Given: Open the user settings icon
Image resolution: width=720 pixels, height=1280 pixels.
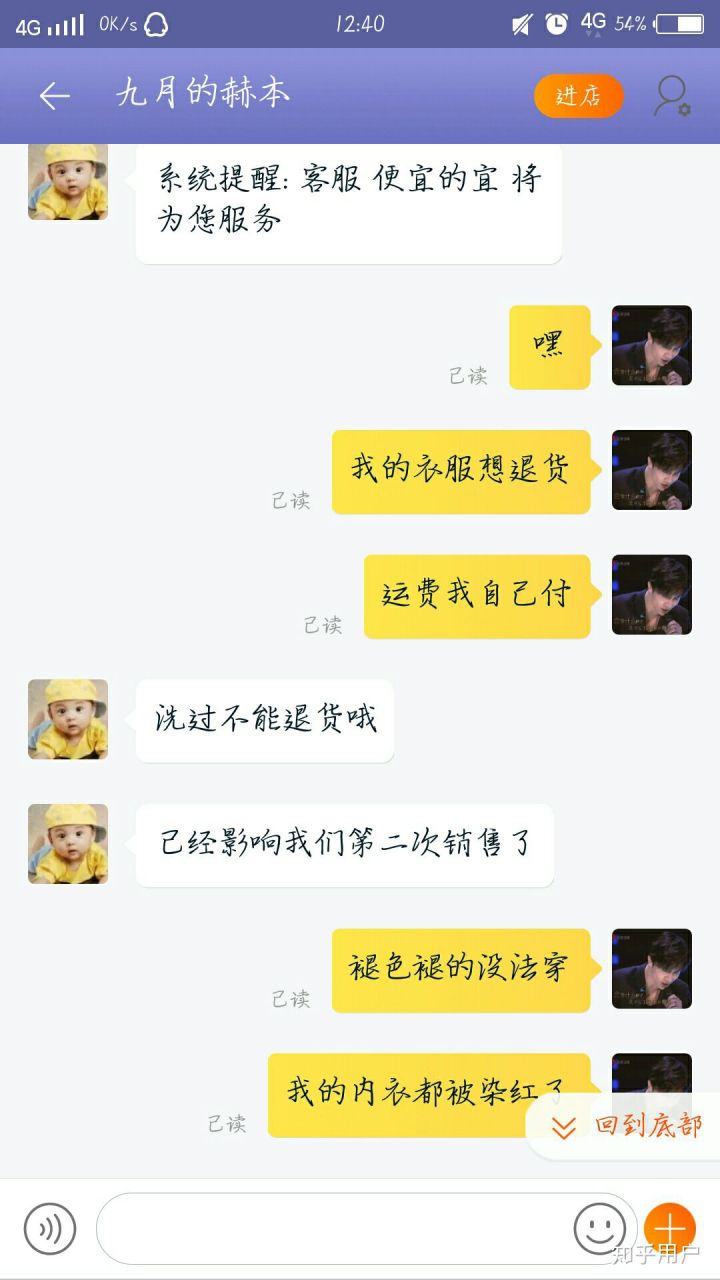Looking at the screenshot, I should point(672,96).
